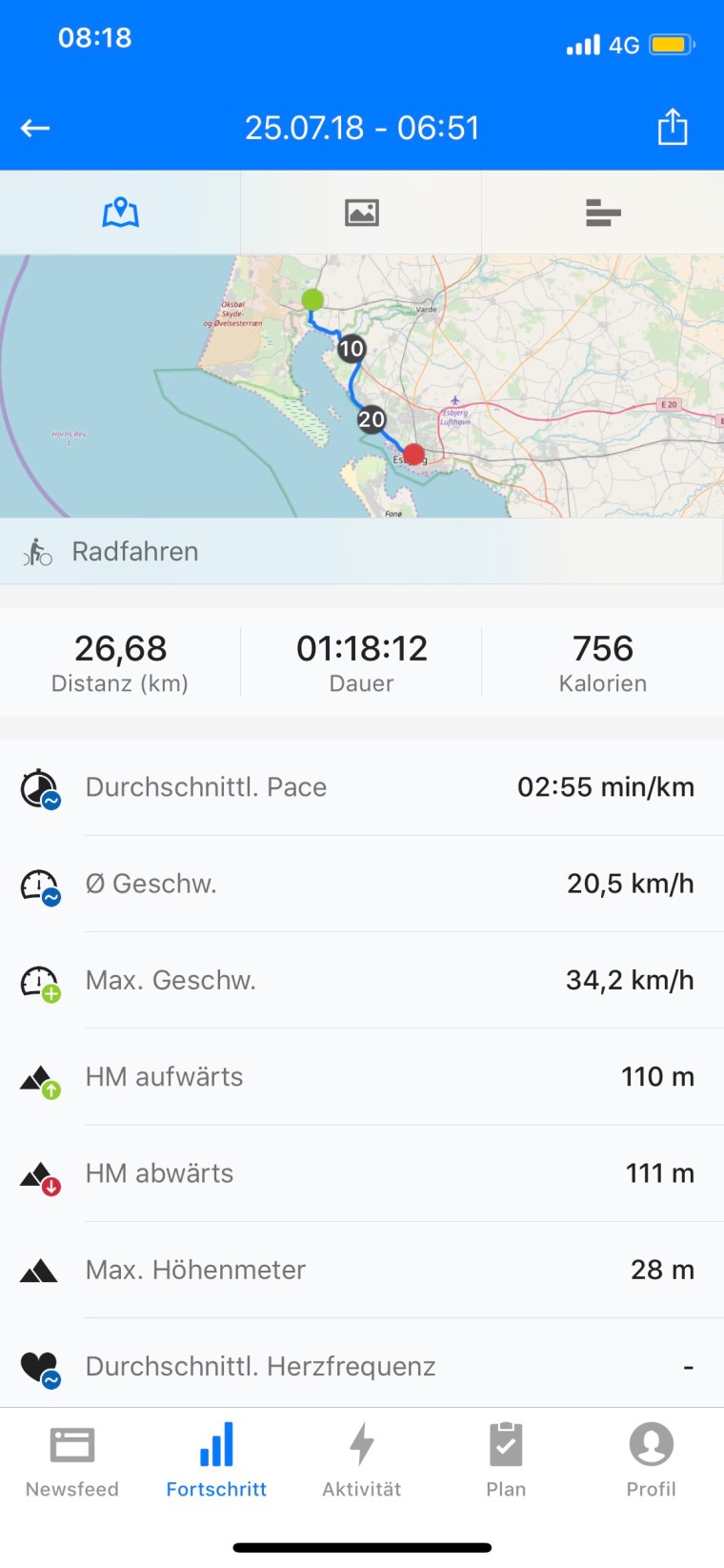Viewport: 724px width, 1568px height.
Task: Open the Aktivität tab
Action: 361,1460
